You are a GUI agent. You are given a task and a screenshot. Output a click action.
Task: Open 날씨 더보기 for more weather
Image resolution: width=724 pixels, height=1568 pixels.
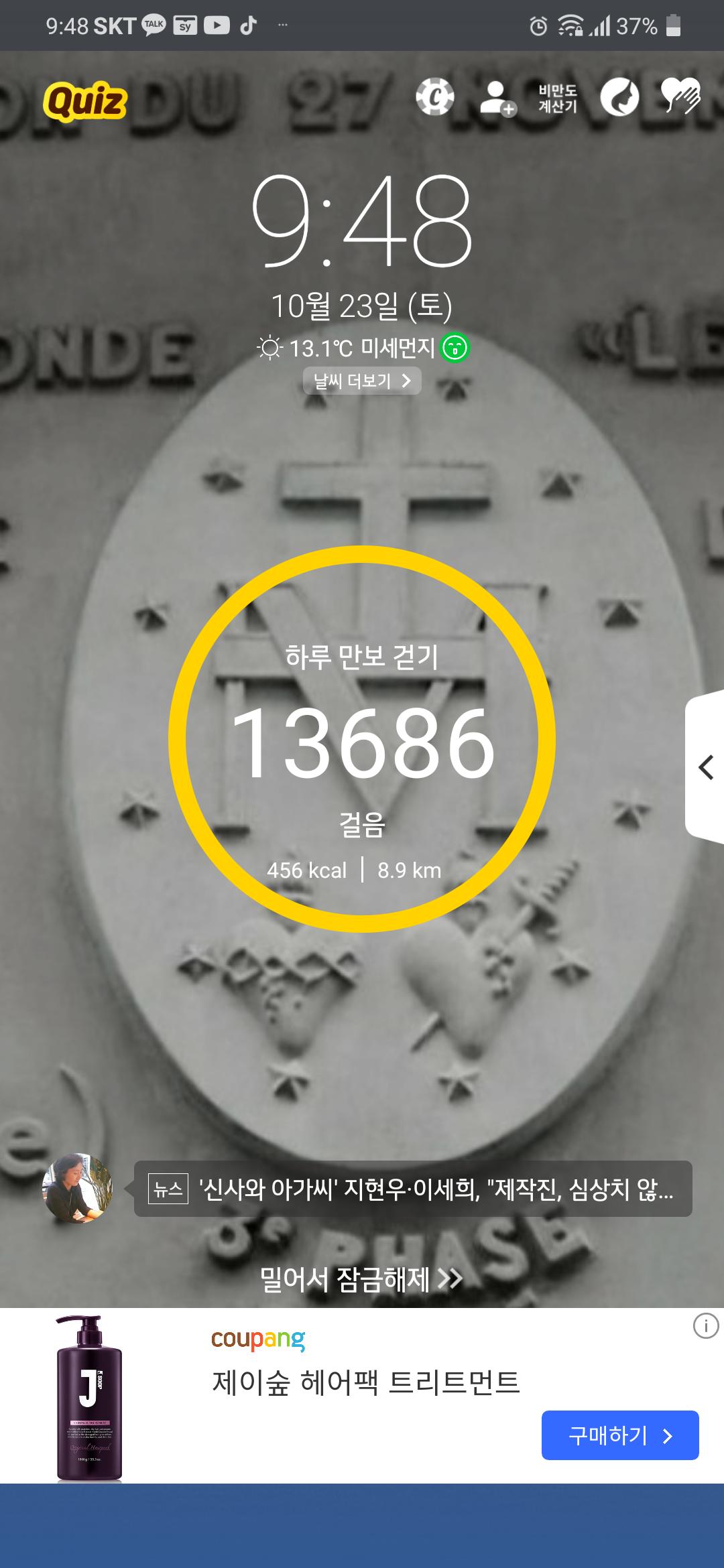362,381
